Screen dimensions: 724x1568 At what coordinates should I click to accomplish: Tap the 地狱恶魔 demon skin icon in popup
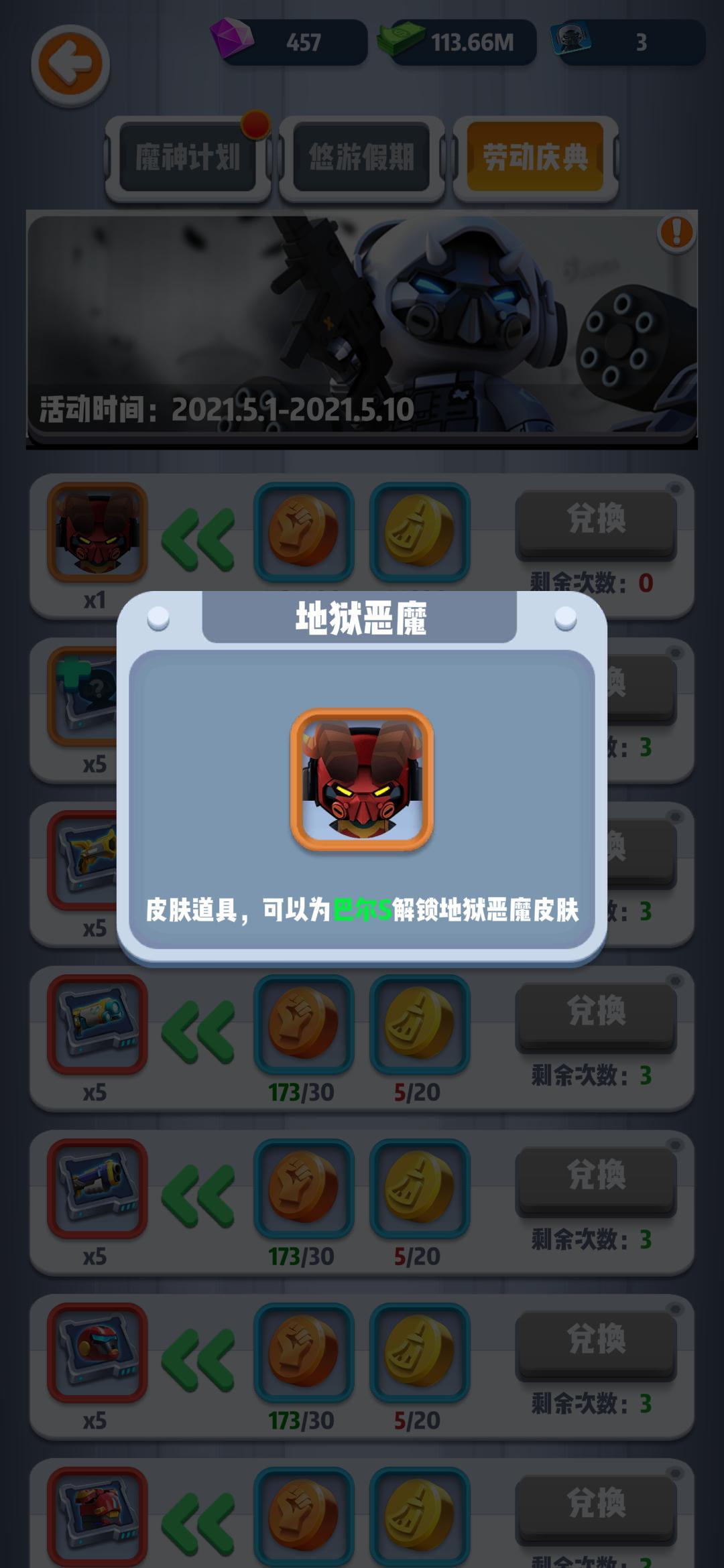[362, 782]
